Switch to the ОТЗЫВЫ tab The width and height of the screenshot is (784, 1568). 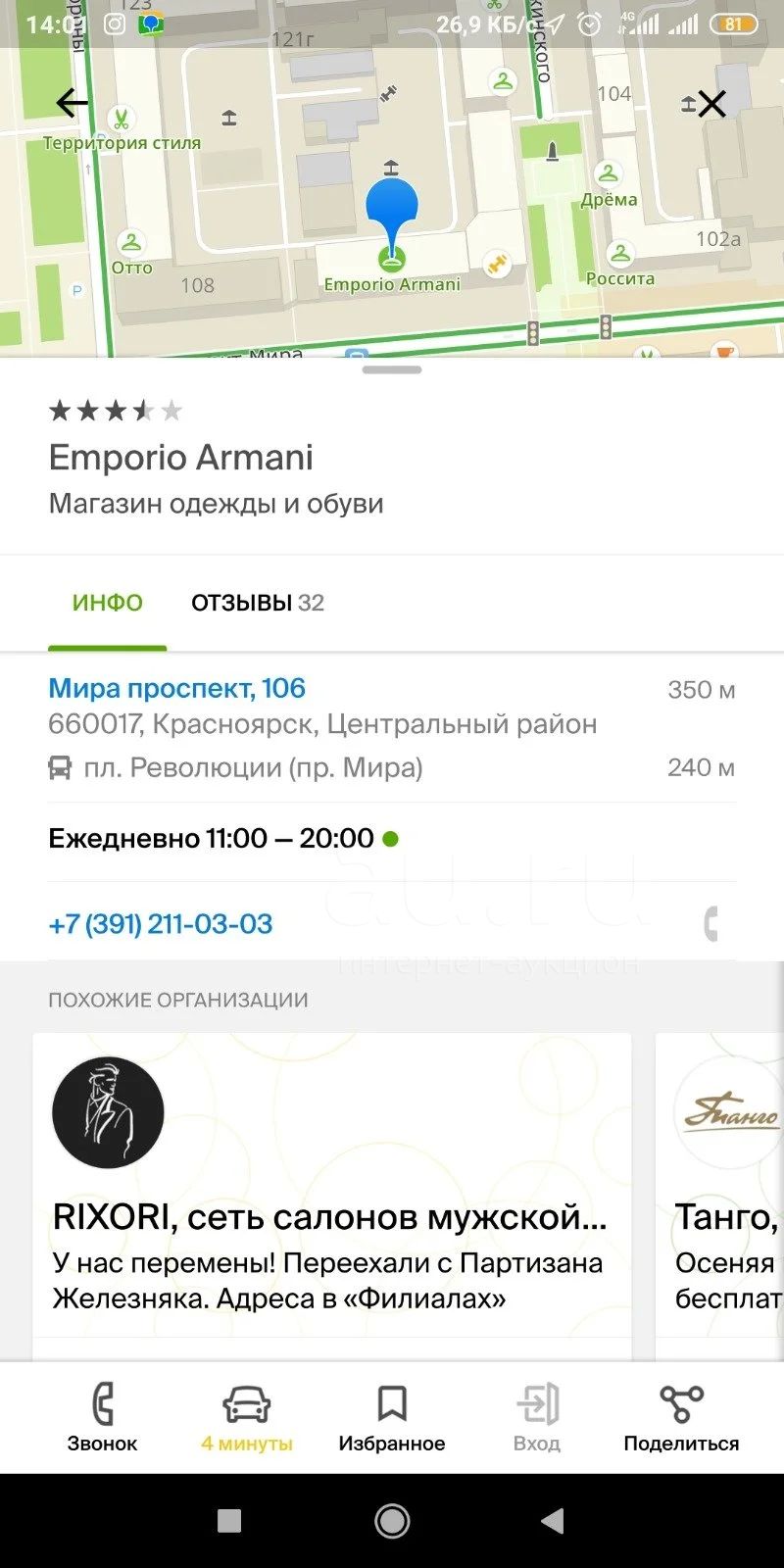tap(257, 603)
